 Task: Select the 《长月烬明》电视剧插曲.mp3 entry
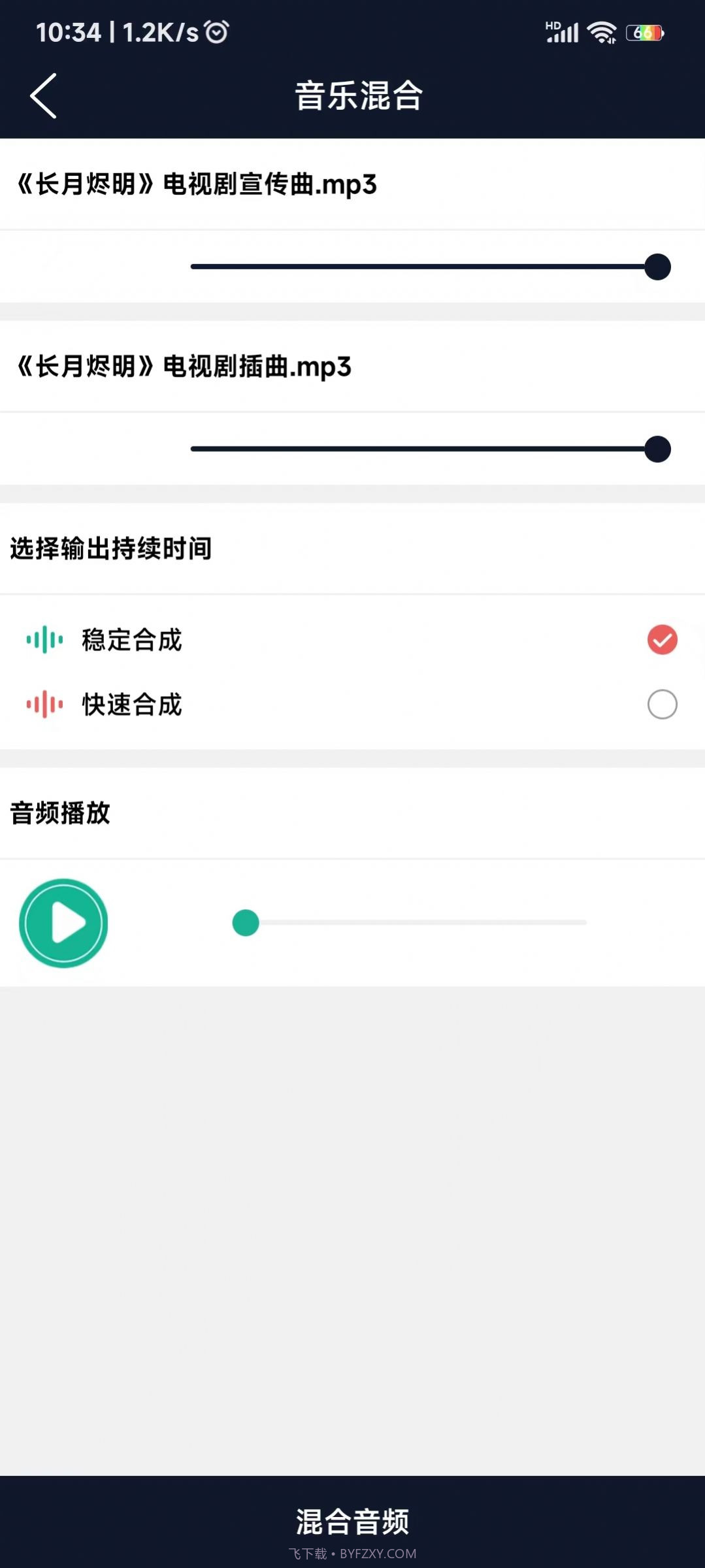185,367
